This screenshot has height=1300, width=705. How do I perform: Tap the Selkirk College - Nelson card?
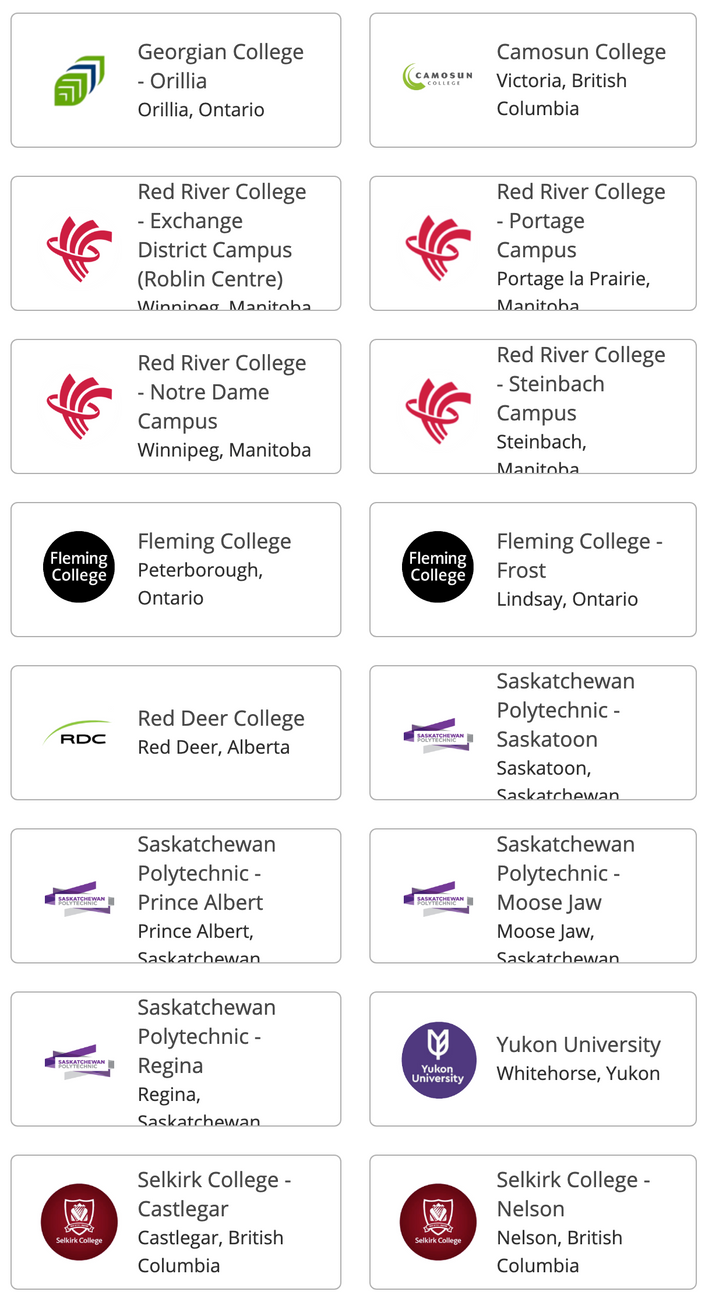pyautogui.click(x=533, y=1221)
